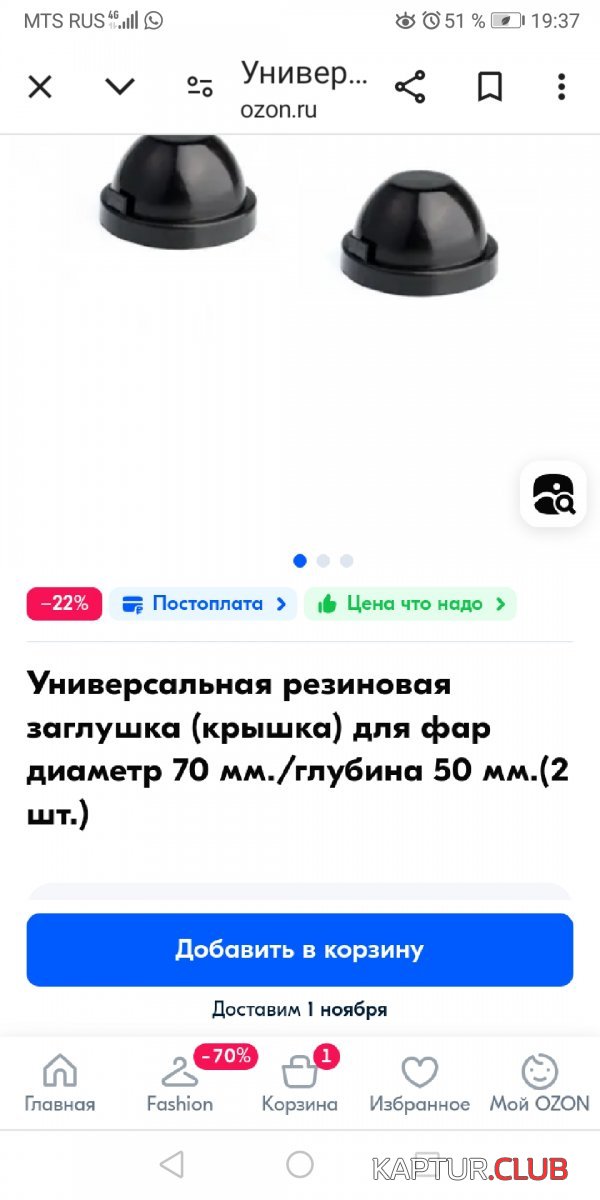Switch to Мой OZON tab
600x1200 pixels.
point(540,1084)
